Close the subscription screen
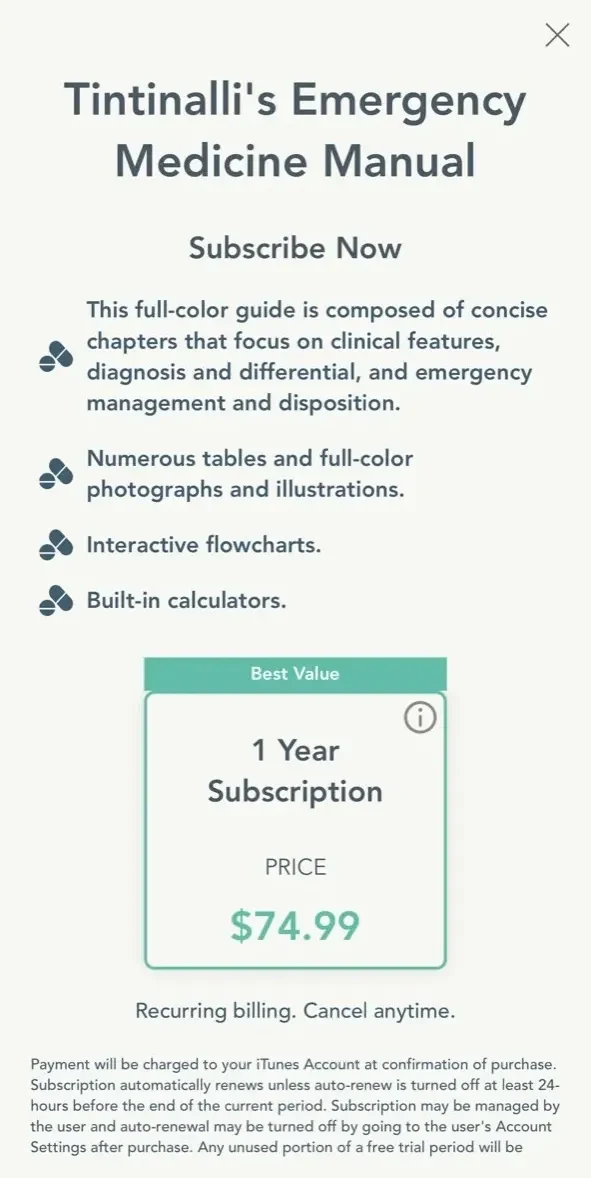Image resolution: width=591 pixels, height=1178 pixels. pyautogui.click(x=557, y=35)
